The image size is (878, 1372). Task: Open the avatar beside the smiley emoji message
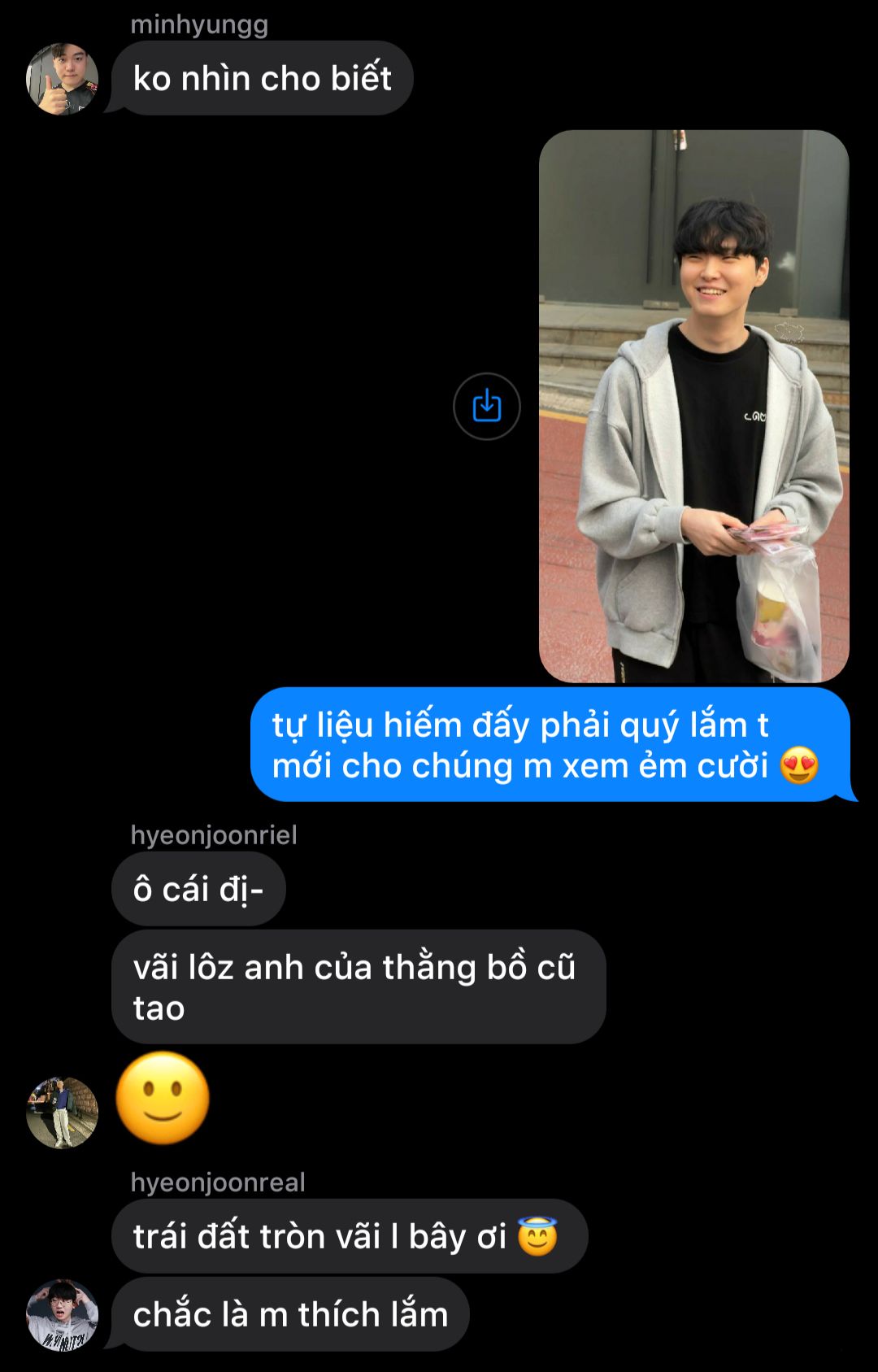tap(63, 1113)
